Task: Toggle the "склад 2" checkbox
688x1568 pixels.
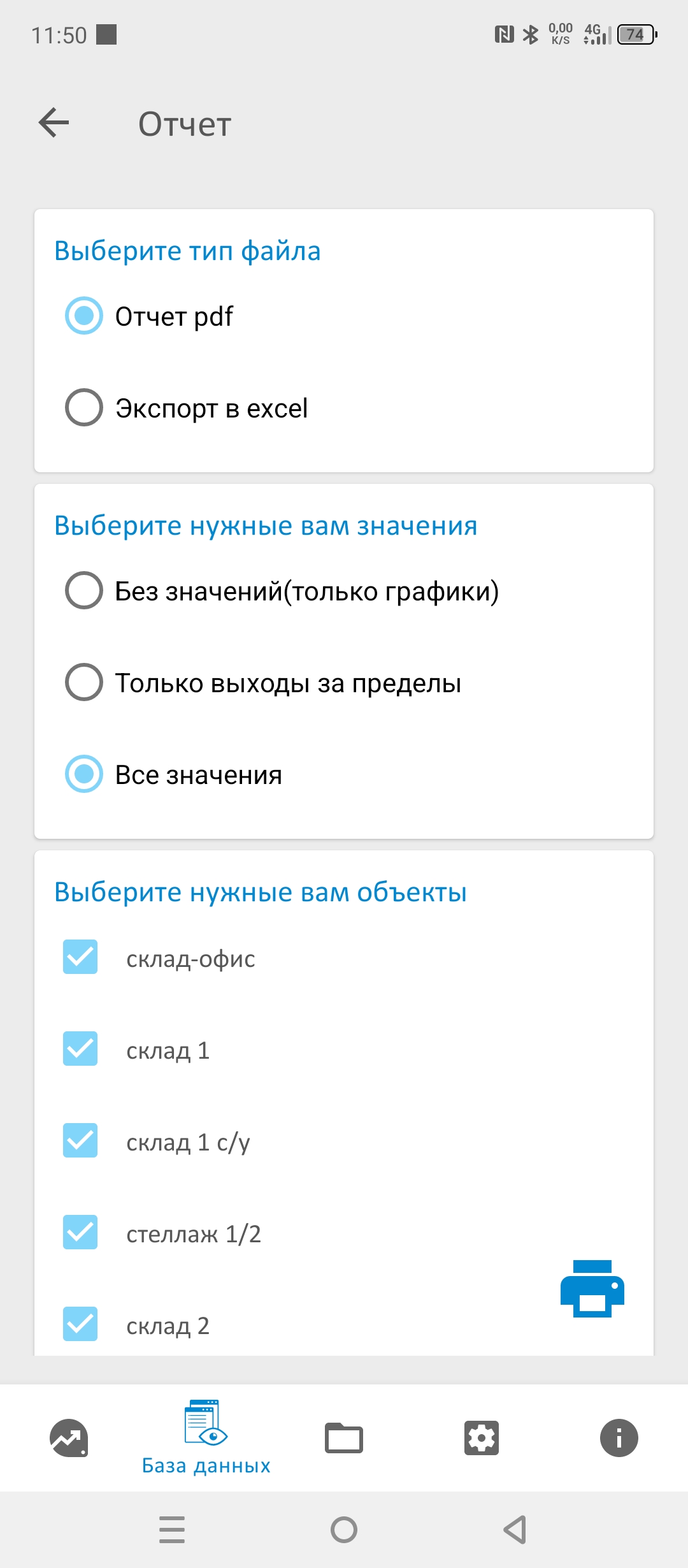Action: tap(80, 1324)
